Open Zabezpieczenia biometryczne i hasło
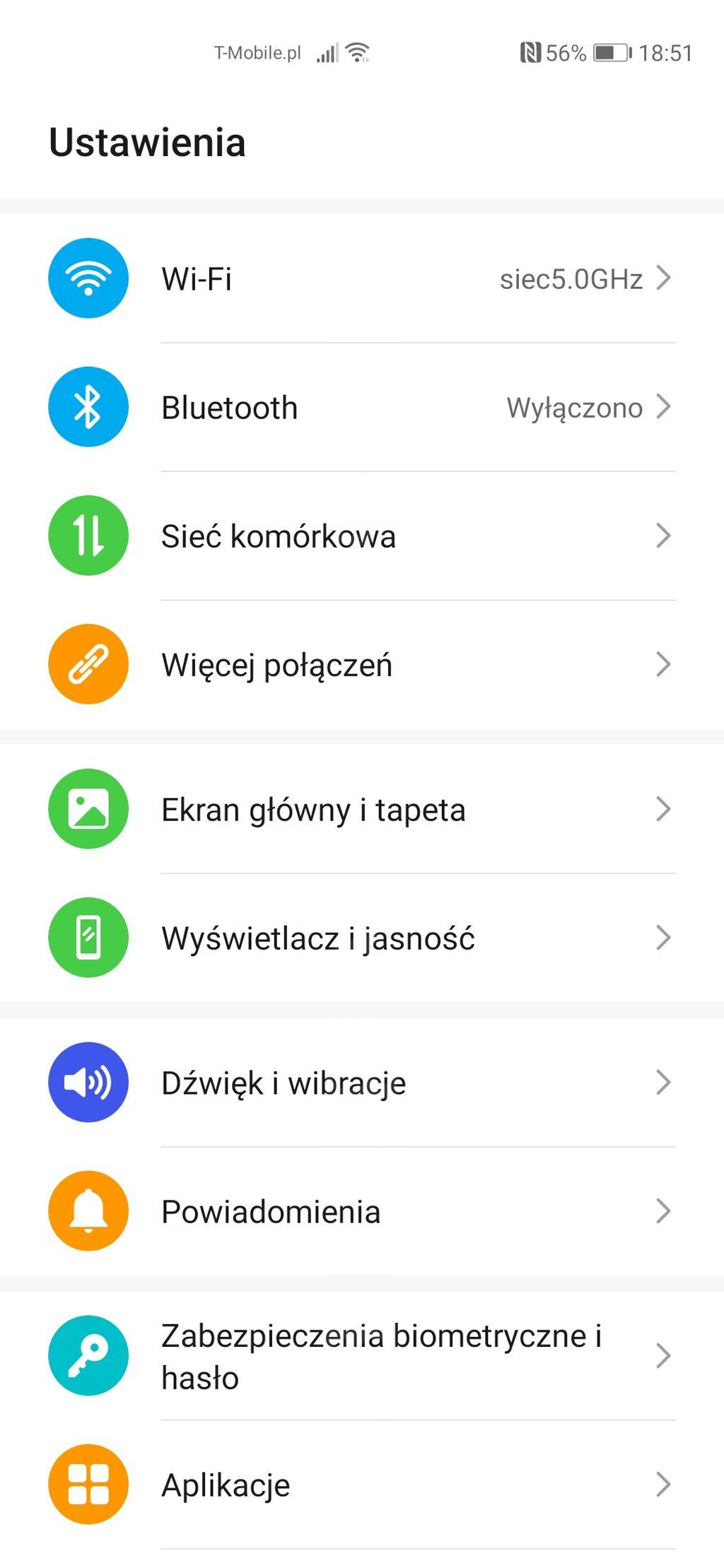 point(361,1357)
